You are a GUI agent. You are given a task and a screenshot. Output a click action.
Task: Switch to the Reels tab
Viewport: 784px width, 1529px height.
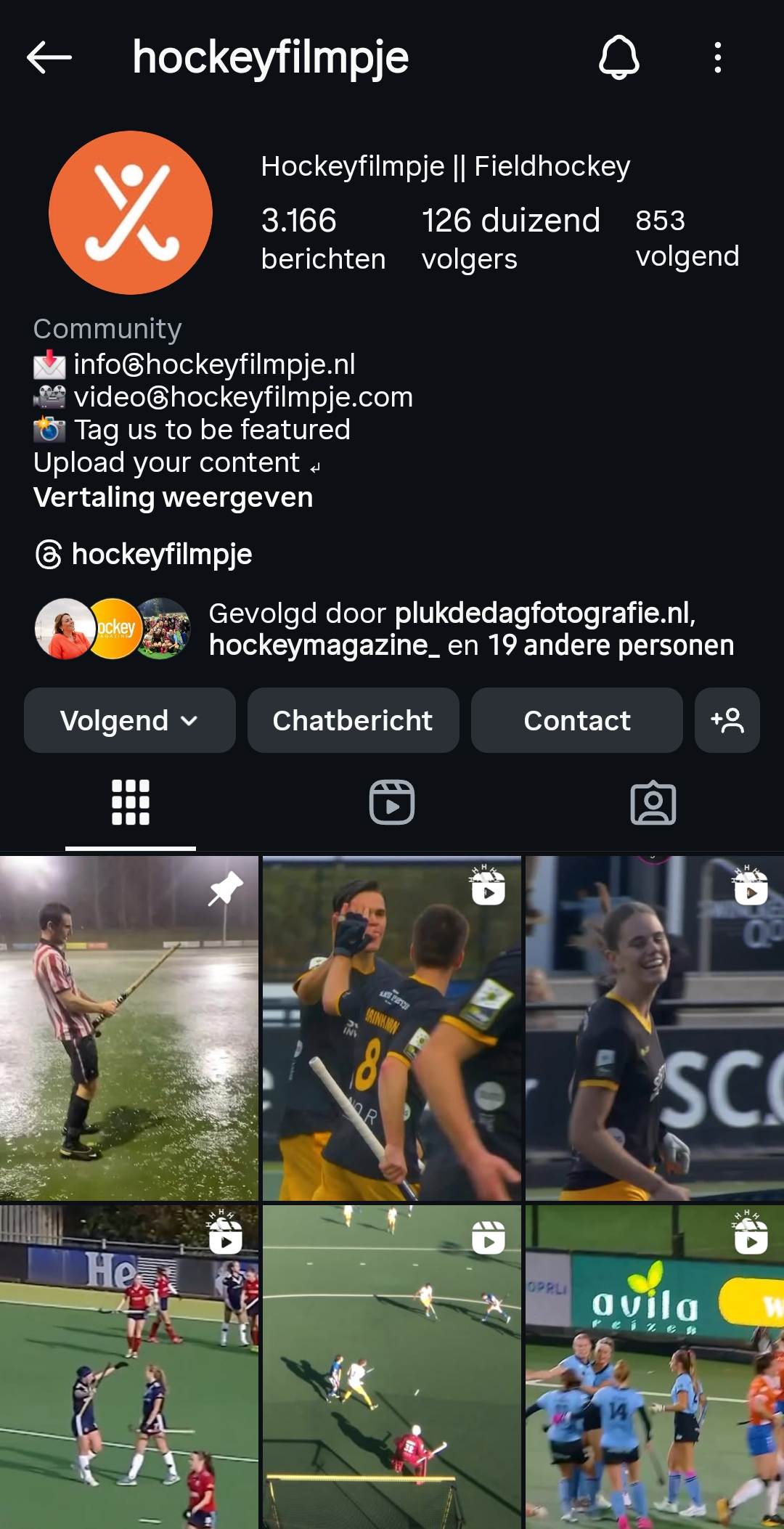[x=392, y=802]
